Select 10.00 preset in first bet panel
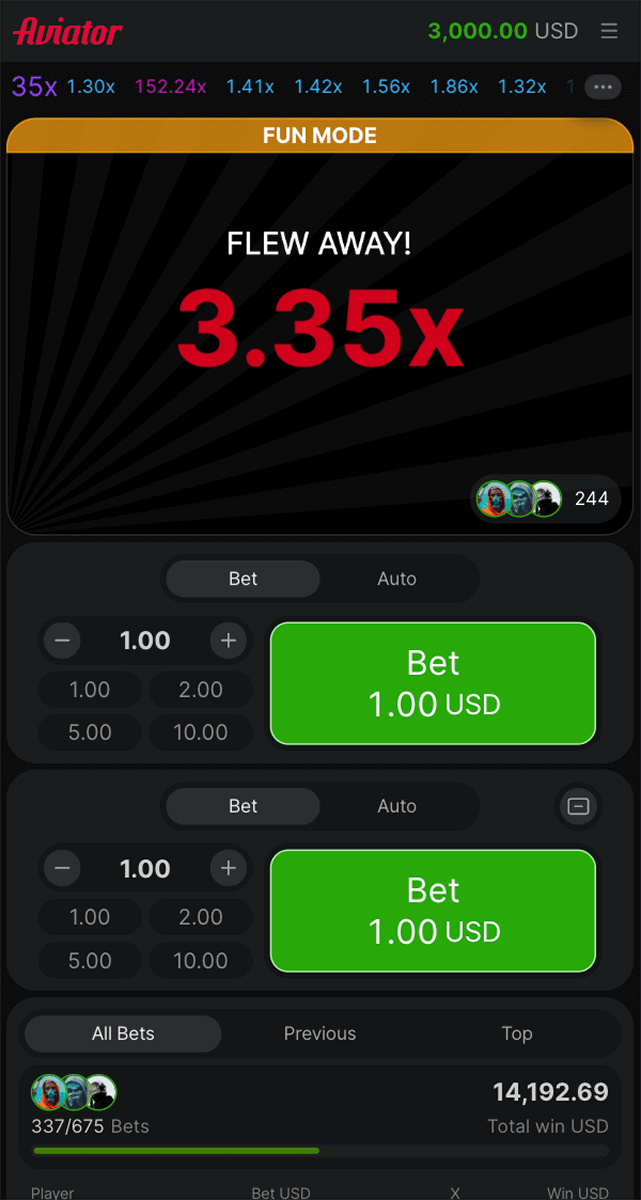Screen dimensions: 641x1200 pyautogui.click(x=201, y=732)
